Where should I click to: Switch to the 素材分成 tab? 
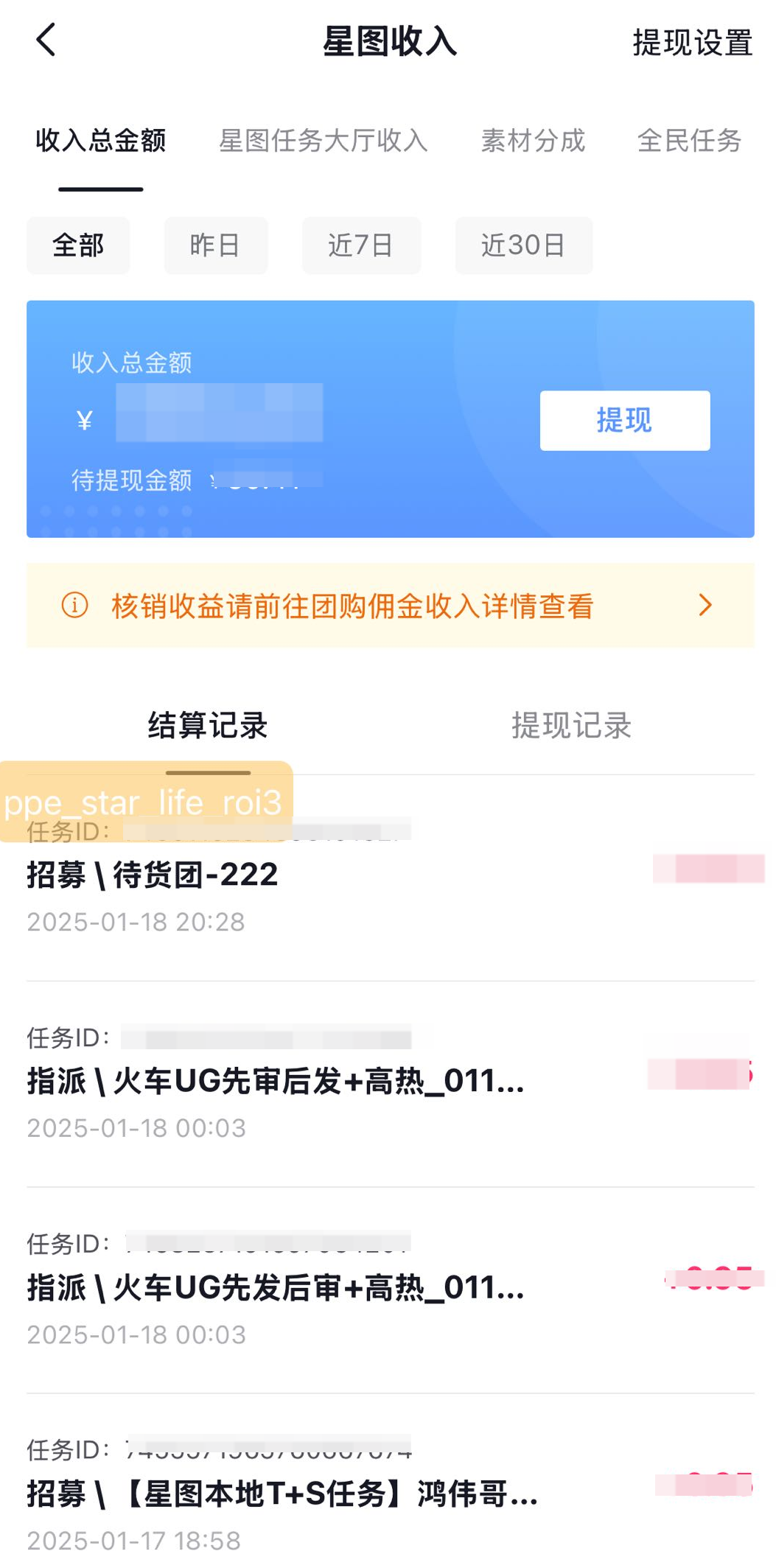[x=533, y=140]
